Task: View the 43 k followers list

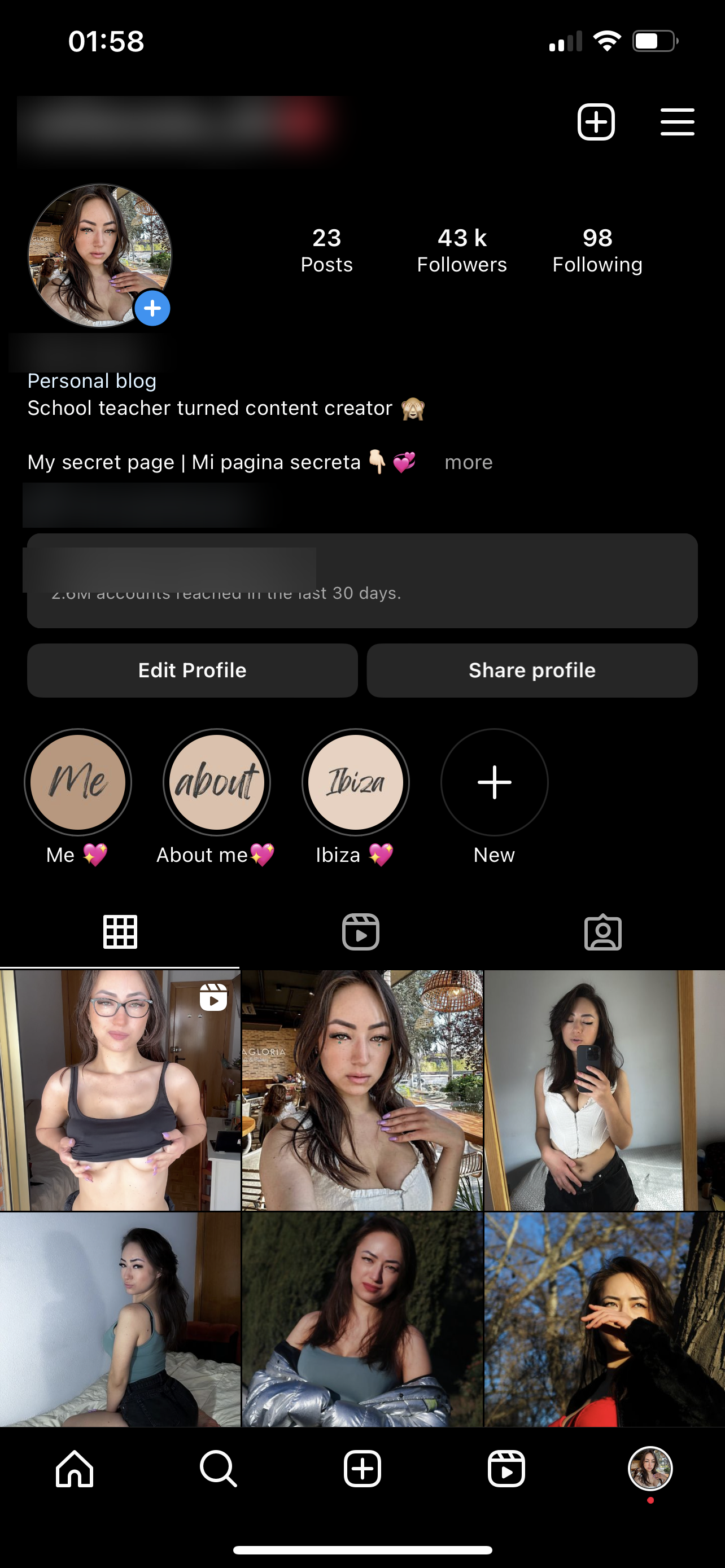Action: pos(461,250)
